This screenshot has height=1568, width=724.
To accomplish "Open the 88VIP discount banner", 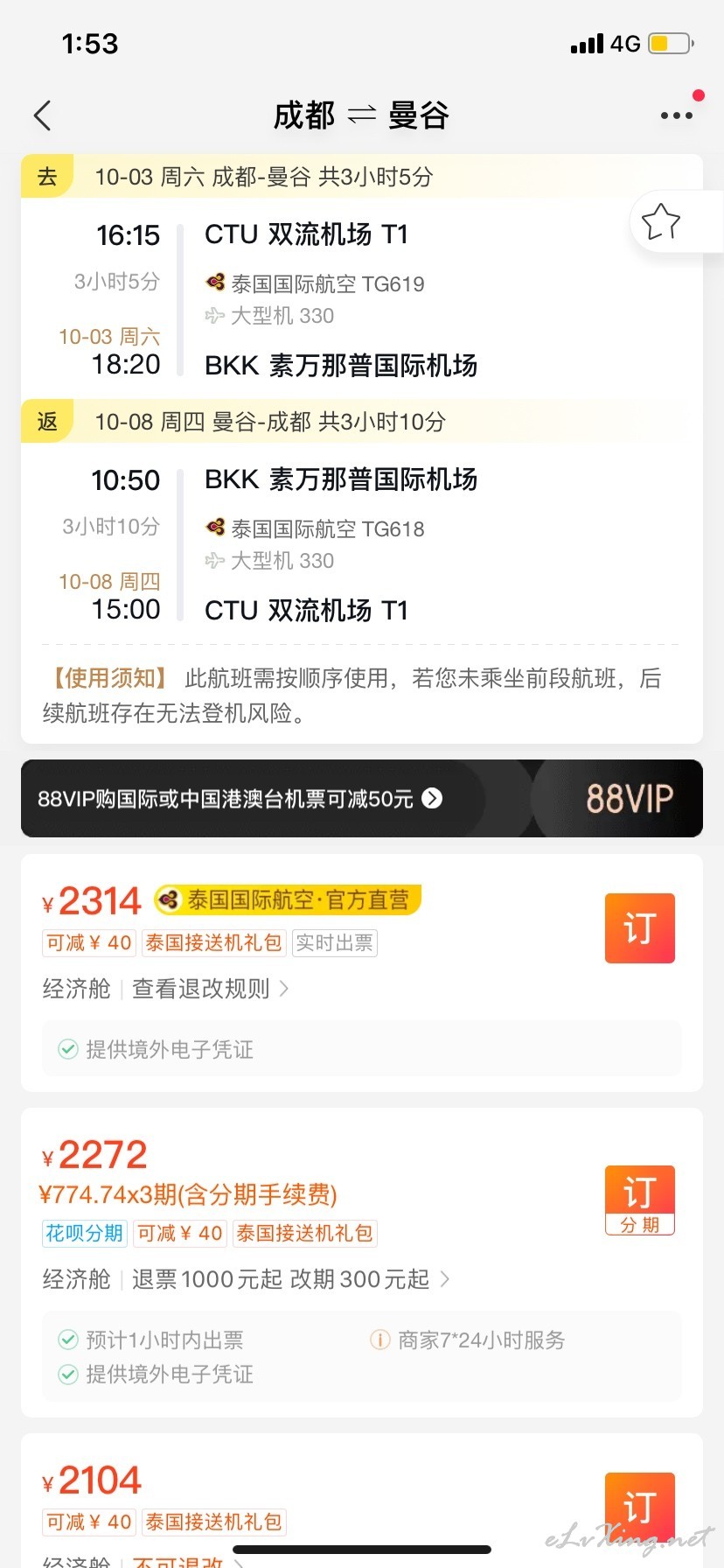I will [362, 798].
